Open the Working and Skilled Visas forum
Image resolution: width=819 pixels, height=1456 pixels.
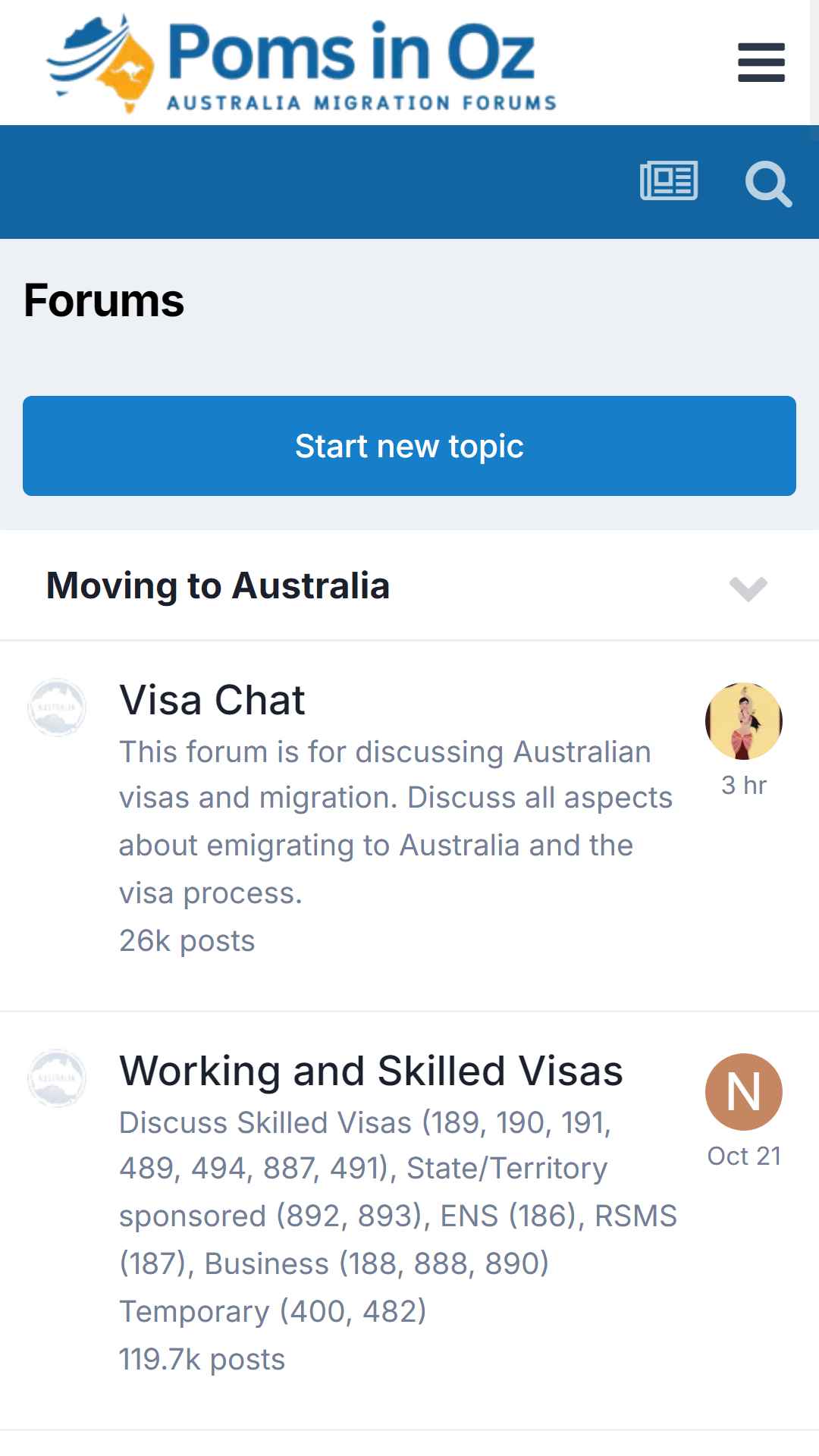click(x=371, y=1071)
